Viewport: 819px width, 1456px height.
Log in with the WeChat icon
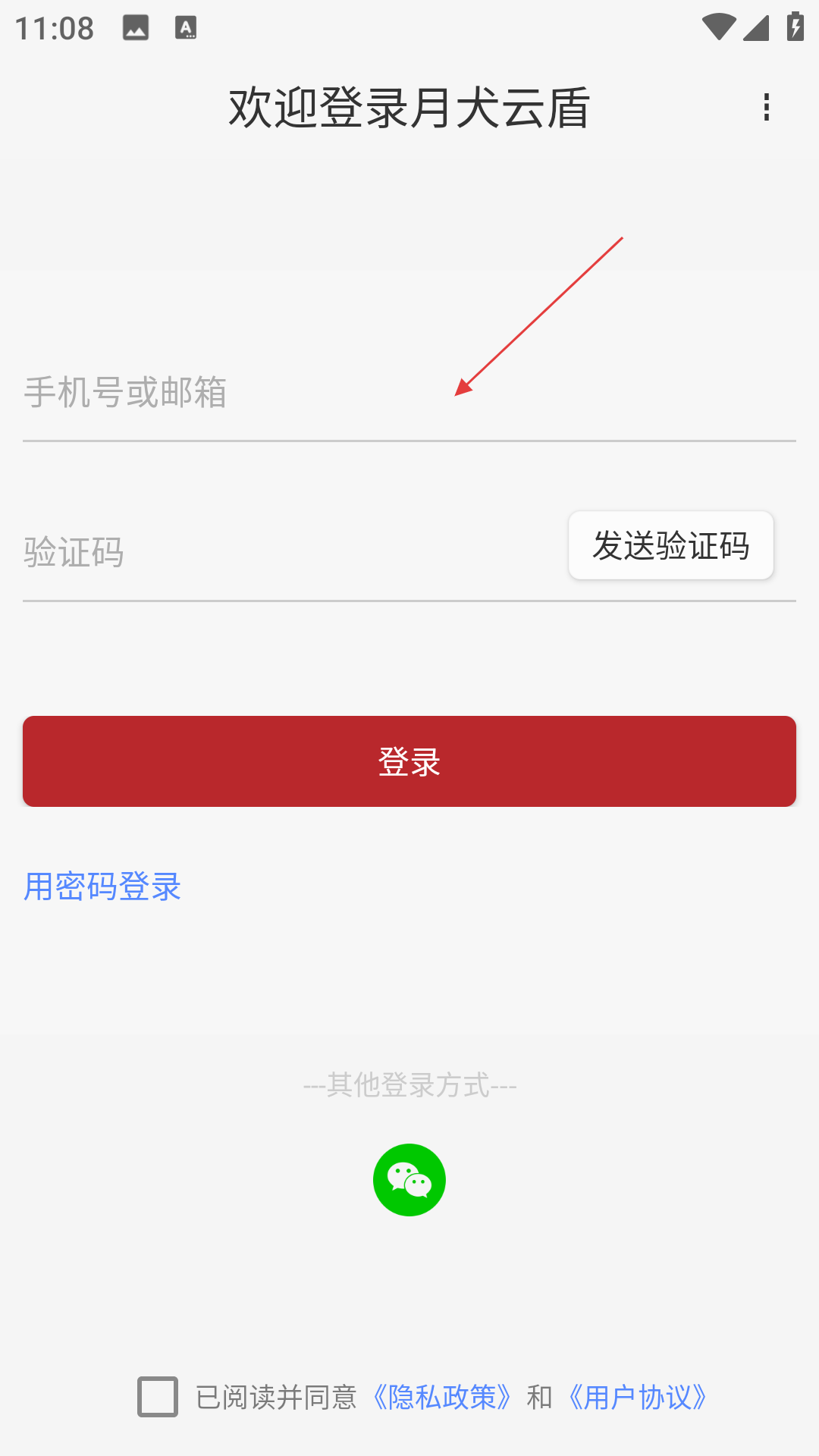click(x=409, y=1180)
